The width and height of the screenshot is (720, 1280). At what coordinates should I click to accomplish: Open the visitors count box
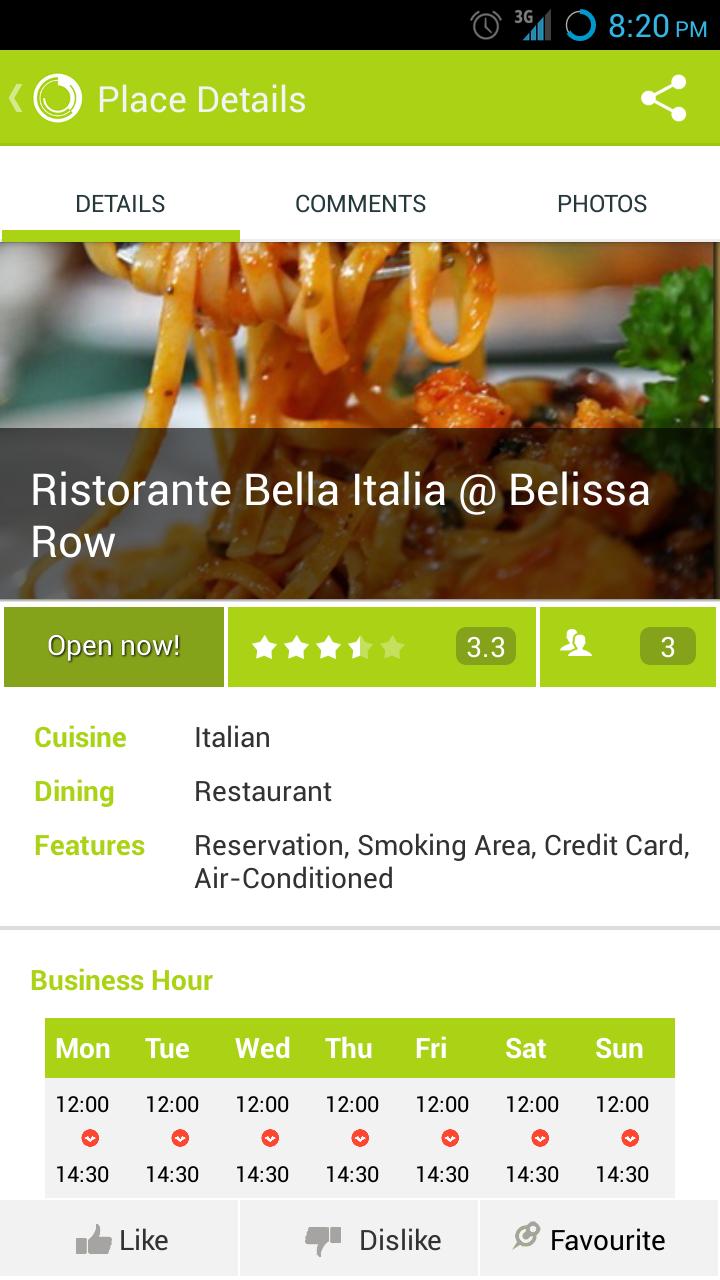628,647
